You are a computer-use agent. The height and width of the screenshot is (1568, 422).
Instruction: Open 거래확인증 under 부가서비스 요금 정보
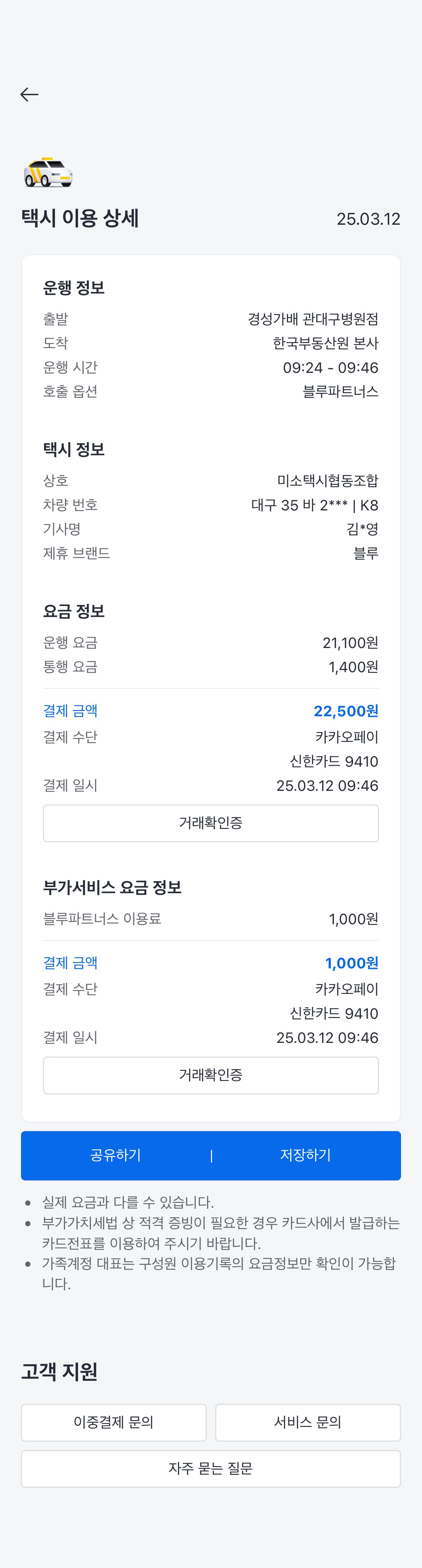tap(210, 1075)
